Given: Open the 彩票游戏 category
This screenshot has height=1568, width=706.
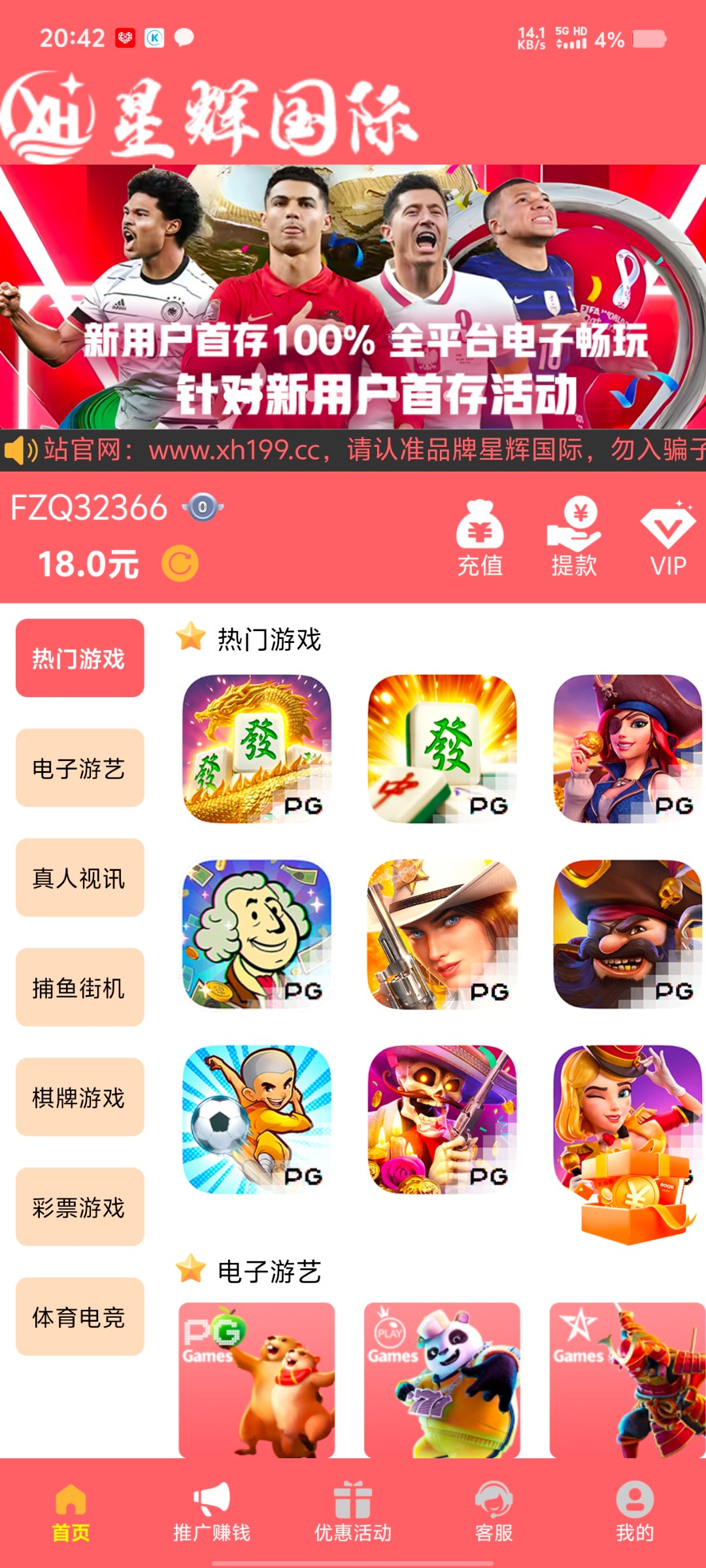Looking at the screenshot, I should pos(80,1207).
